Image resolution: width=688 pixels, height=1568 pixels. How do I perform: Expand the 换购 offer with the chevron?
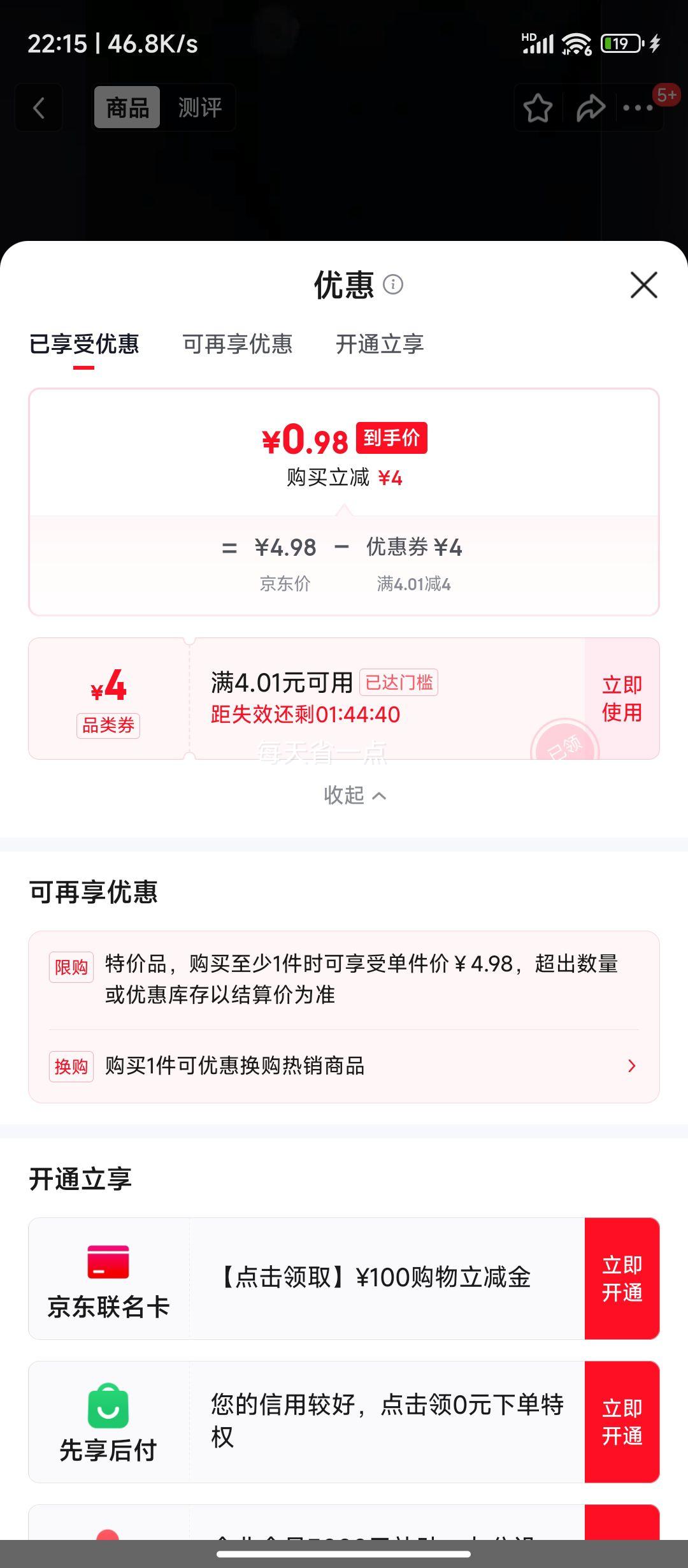click(631, 1066)
